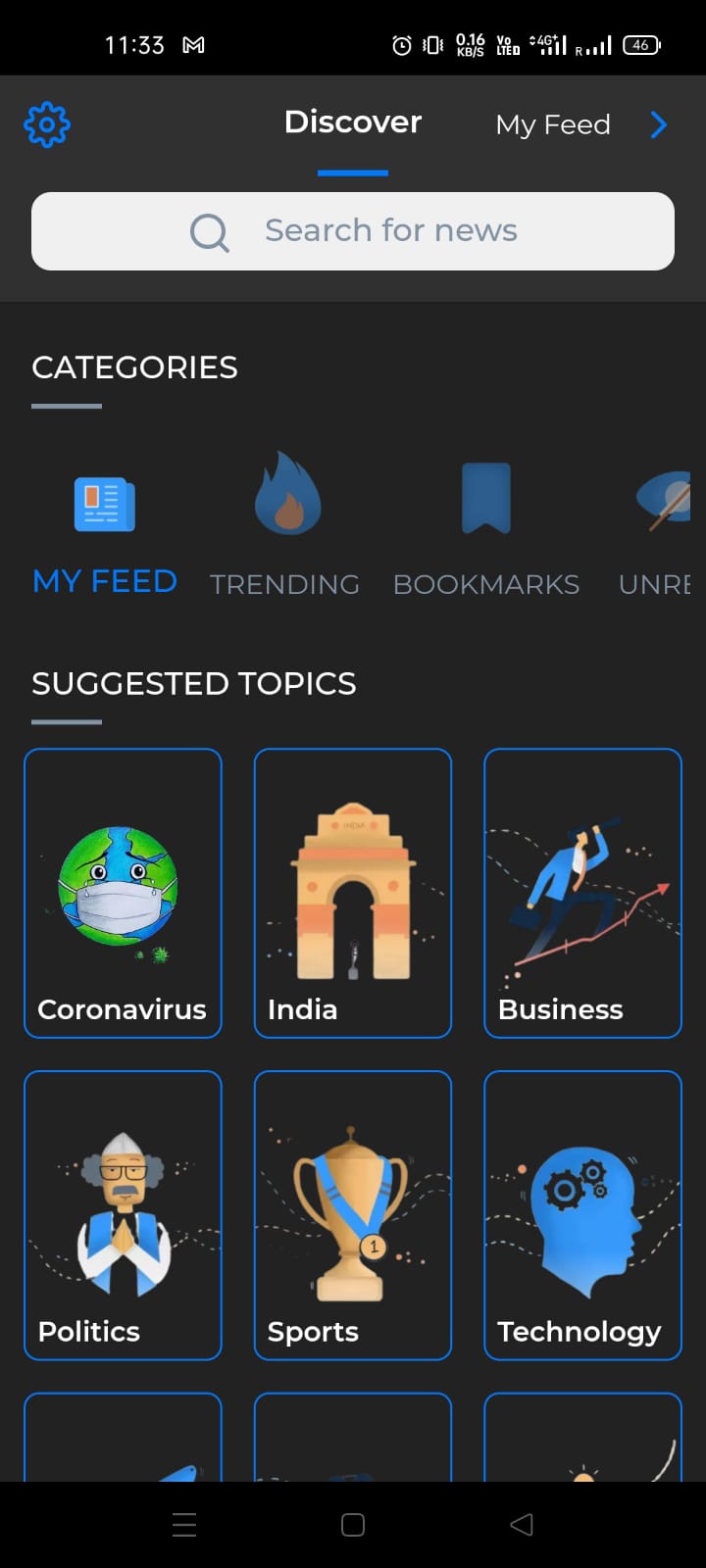
Task: Choose the Business suggested topic
Action: (x=581, y=892)
